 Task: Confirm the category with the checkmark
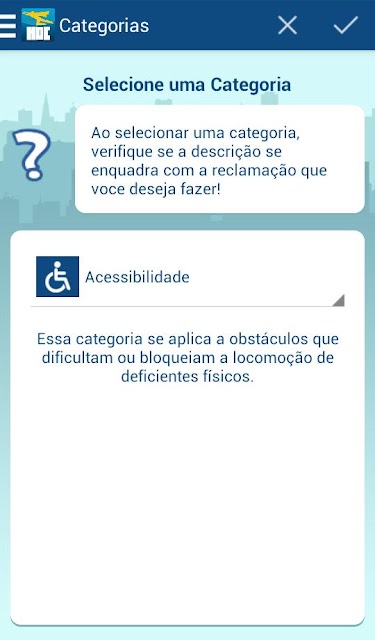point(346,25)
